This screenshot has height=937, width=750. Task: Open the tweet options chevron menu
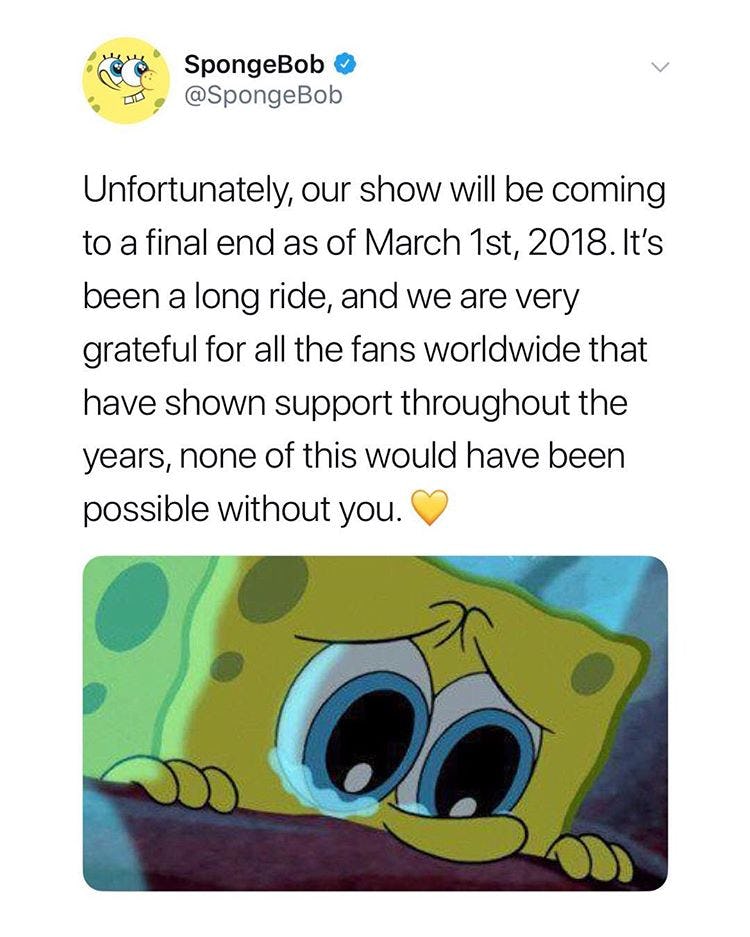[x=657, y=68]
